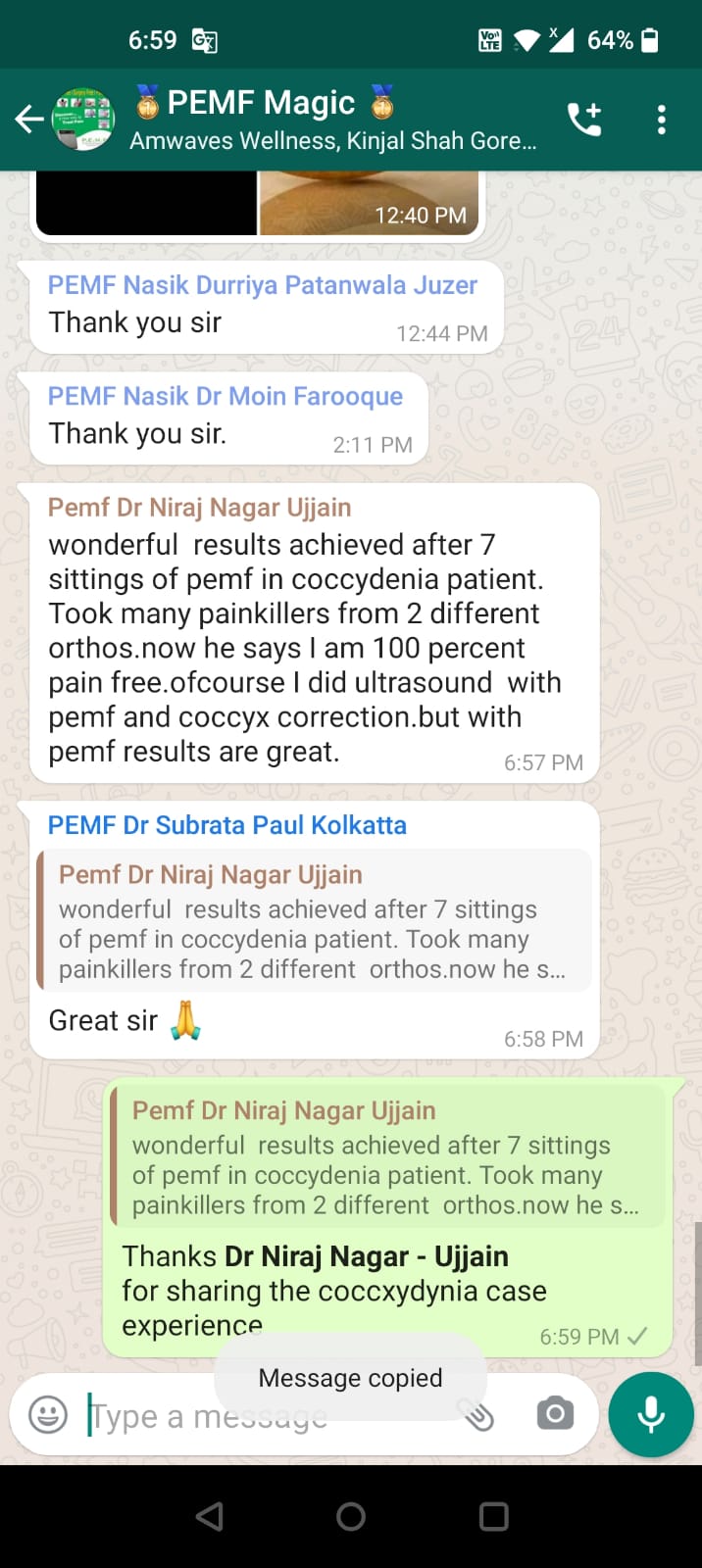Start a group voice call
702x1568 pixels.
585,120
